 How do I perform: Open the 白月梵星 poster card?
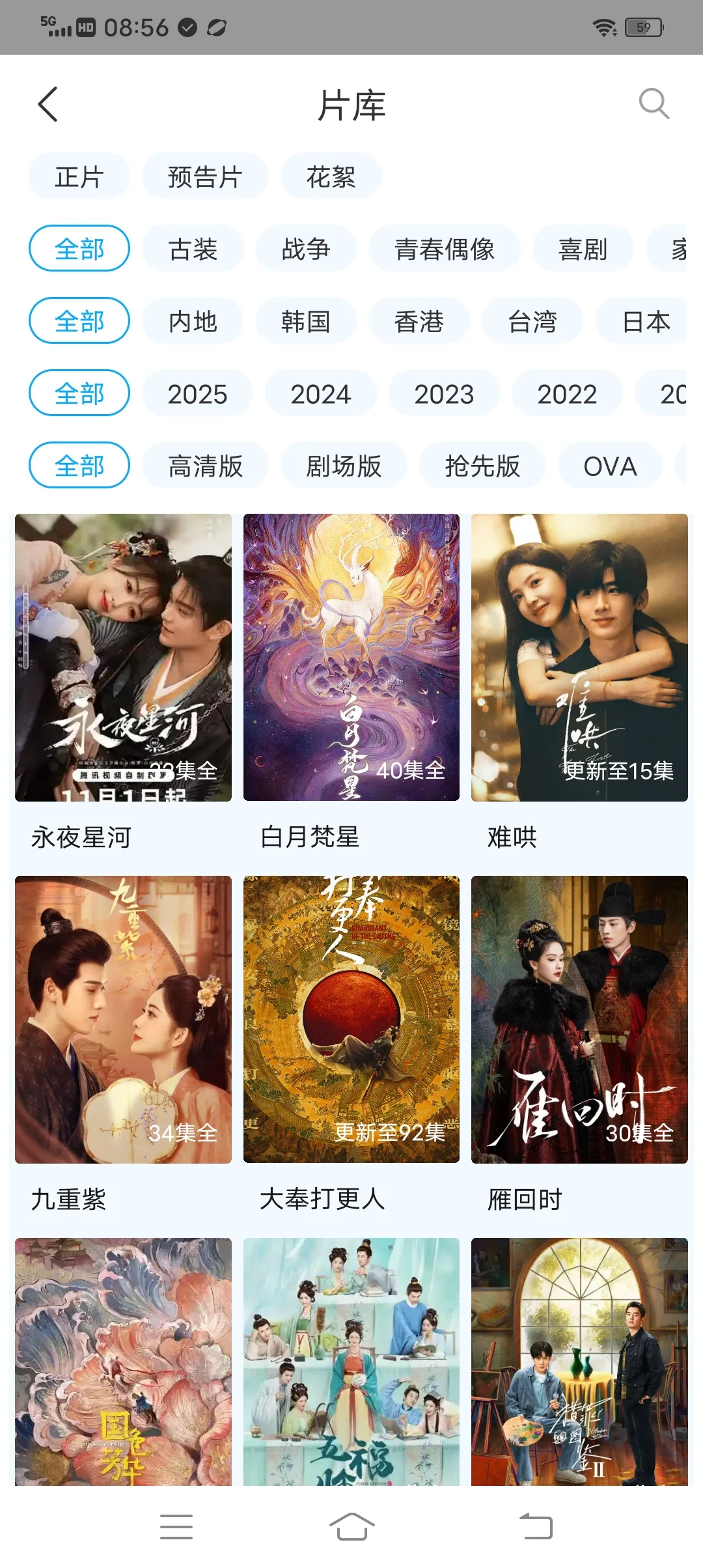351,658
